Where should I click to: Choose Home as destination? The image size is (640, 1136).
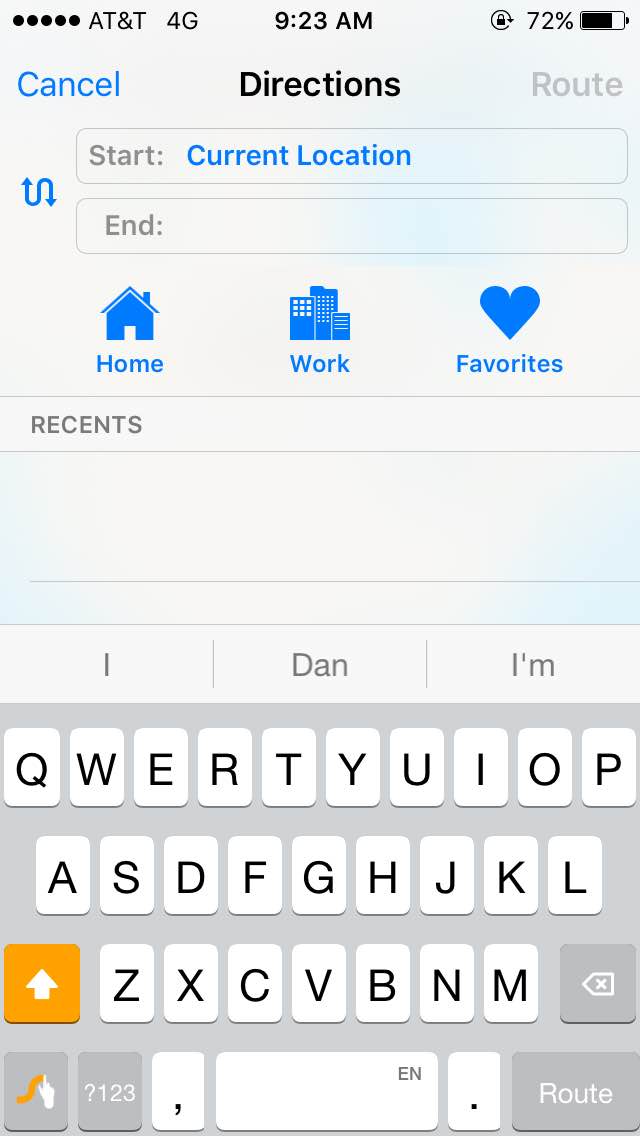pyautogui.click(x=130, y=332)
